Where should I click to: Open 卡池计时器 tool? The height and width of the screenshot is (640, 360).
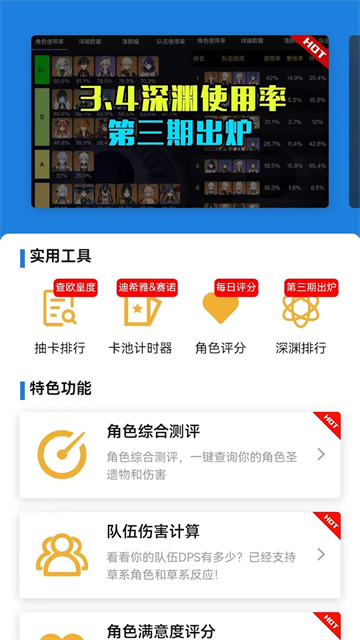[x=140, y=318]
